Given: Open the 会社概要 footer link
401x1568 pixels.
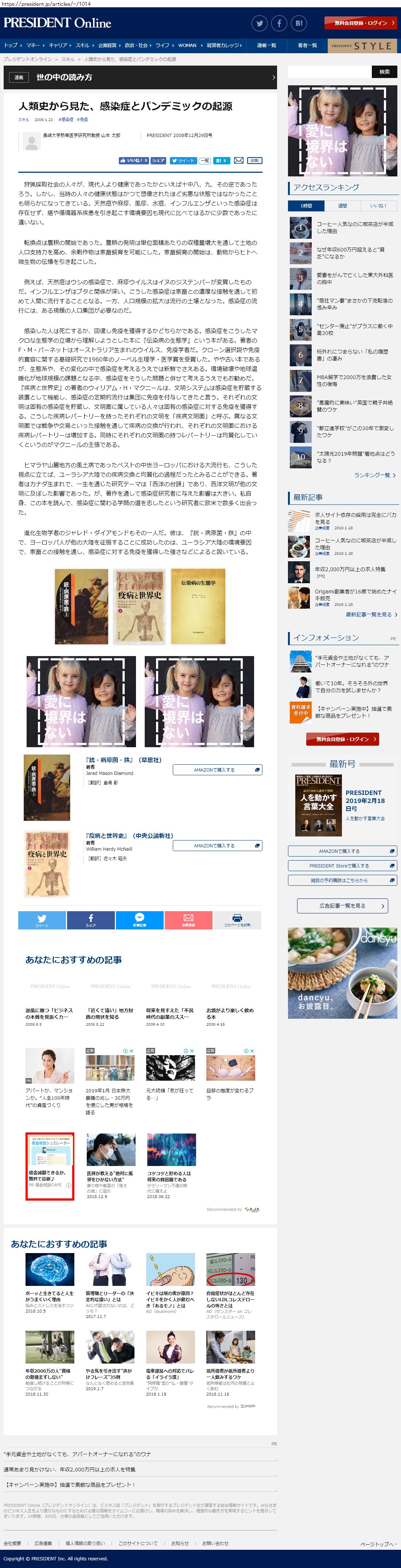Looking at the screenshot, I should 12,1543.
